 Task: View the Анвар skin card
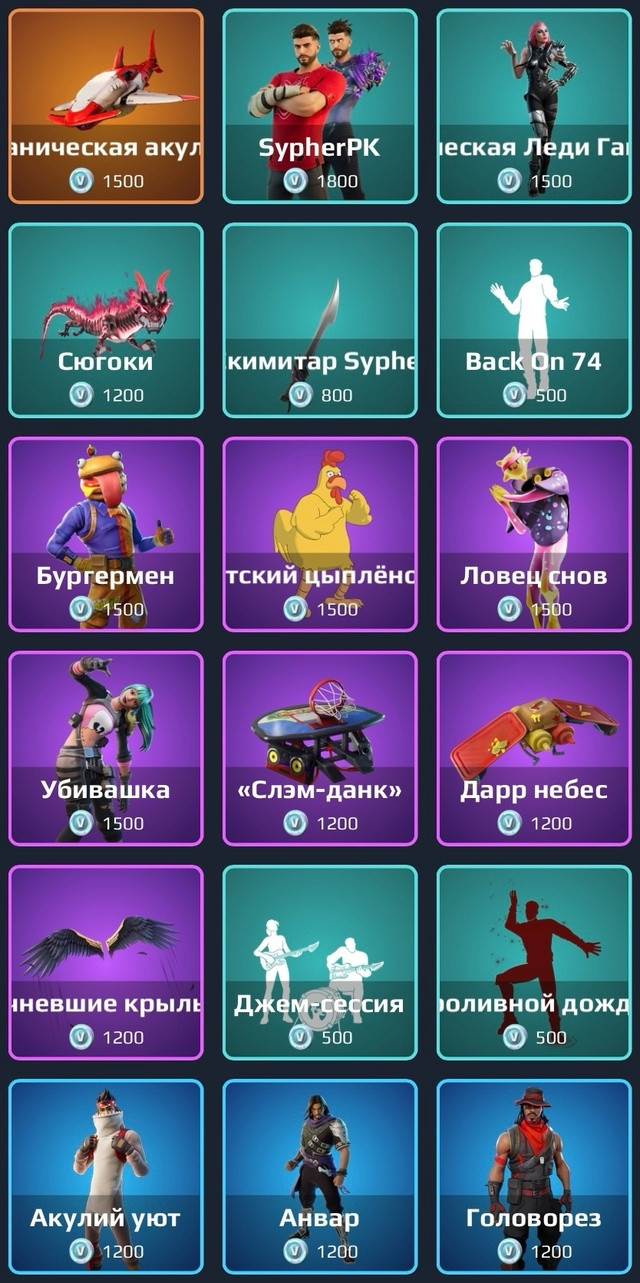[320, 1175]
